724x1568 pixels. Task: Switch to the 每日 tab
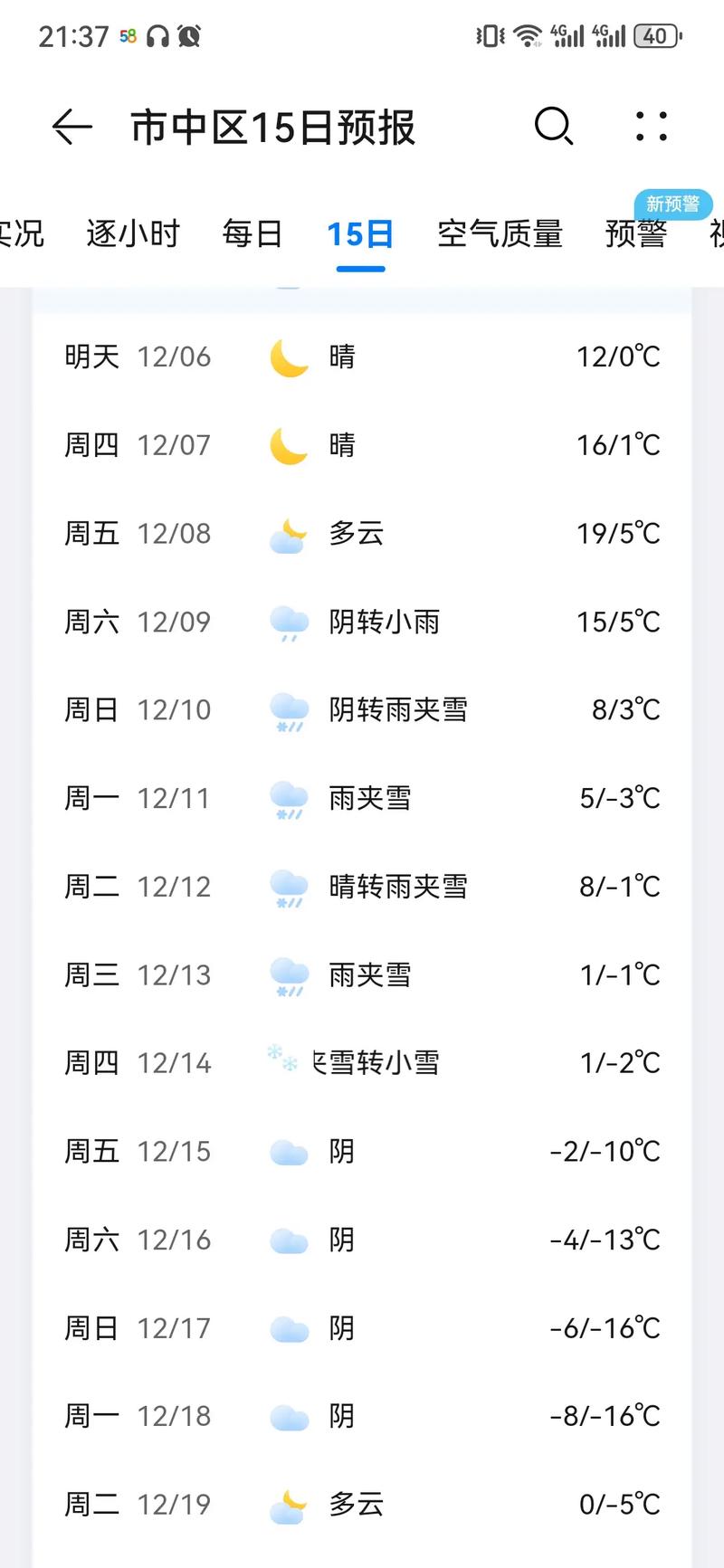tap(252, 233)
